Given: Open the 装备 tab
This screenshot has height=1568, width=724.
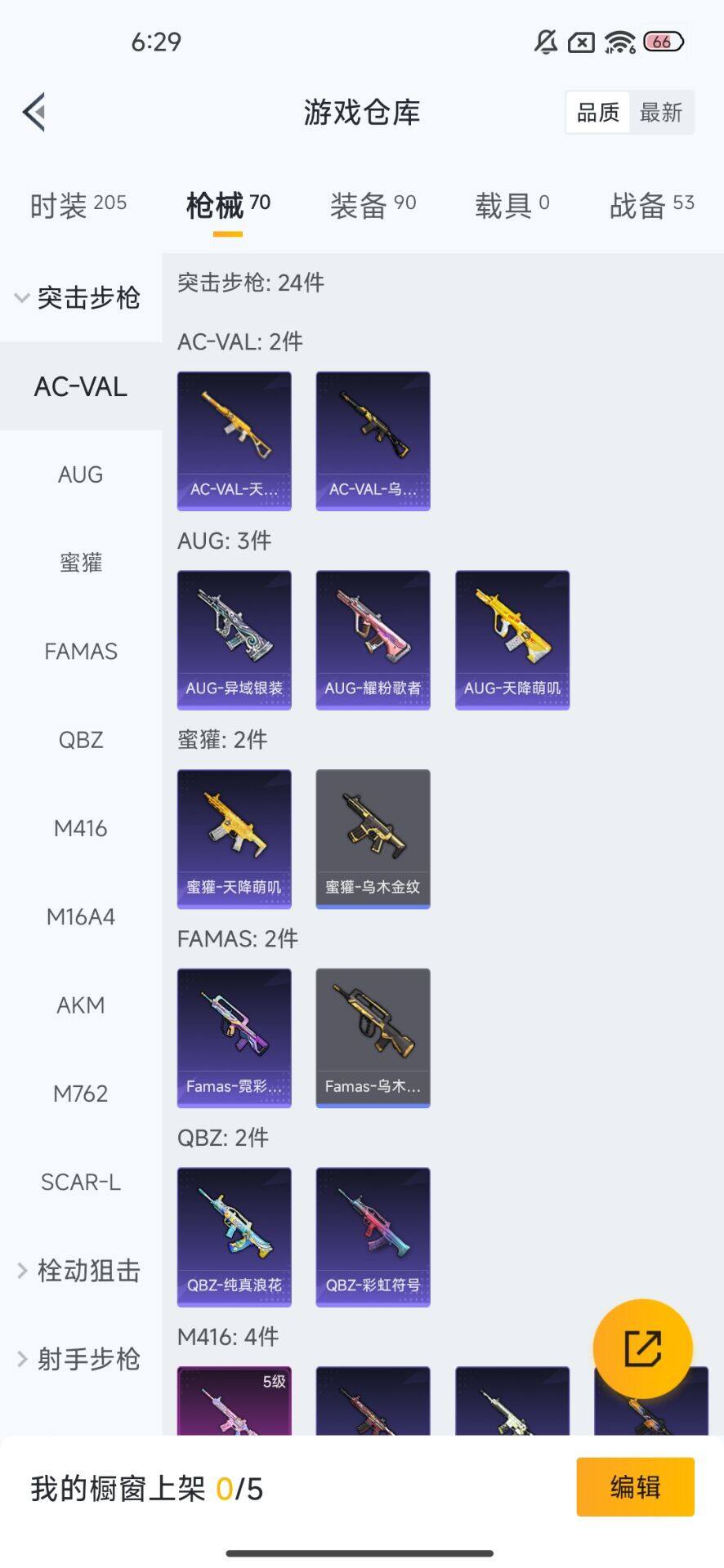Looking at the screenshot, I should (373, 205).
